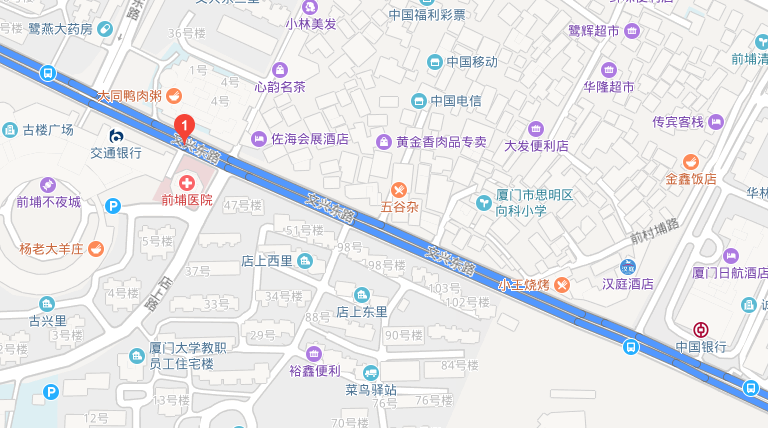Screen dimensions: 768x428
Task: Tap the metro station icon above 中国银行
Action: pyautogui.click(x=701, y=329)
